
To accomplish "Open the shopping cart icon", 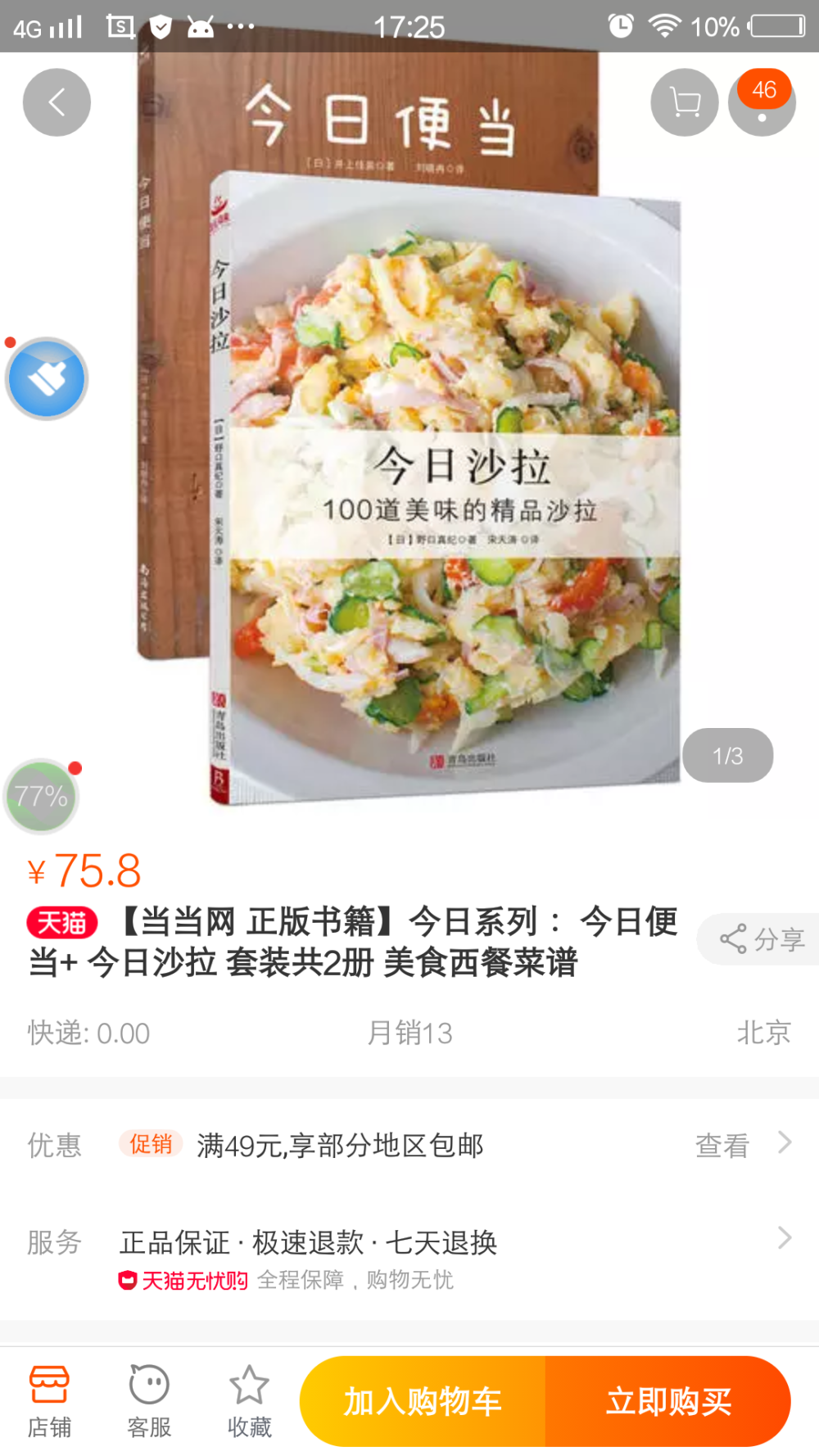I will (x=684, y=102).
